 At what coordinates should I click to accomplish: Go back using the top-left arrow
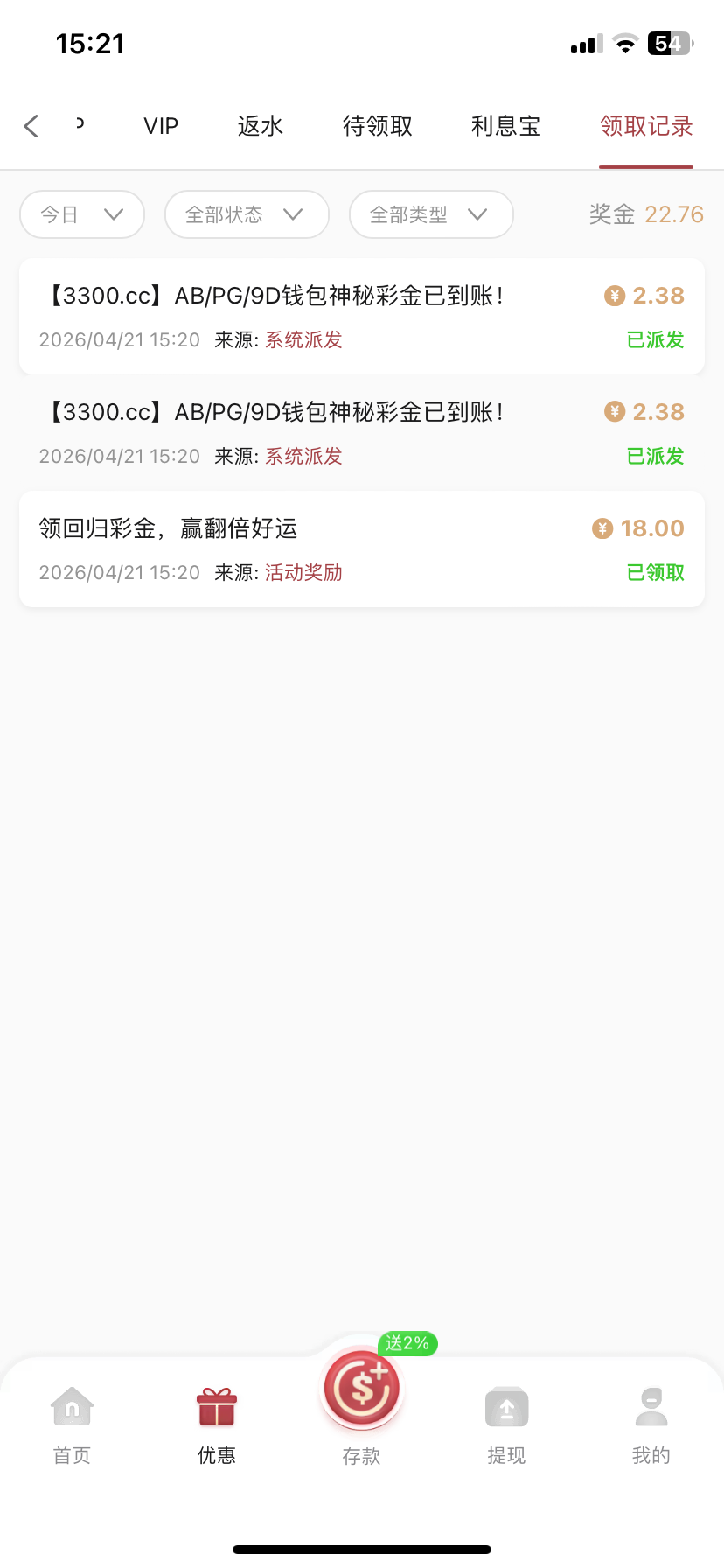click(x=31, y=126)
